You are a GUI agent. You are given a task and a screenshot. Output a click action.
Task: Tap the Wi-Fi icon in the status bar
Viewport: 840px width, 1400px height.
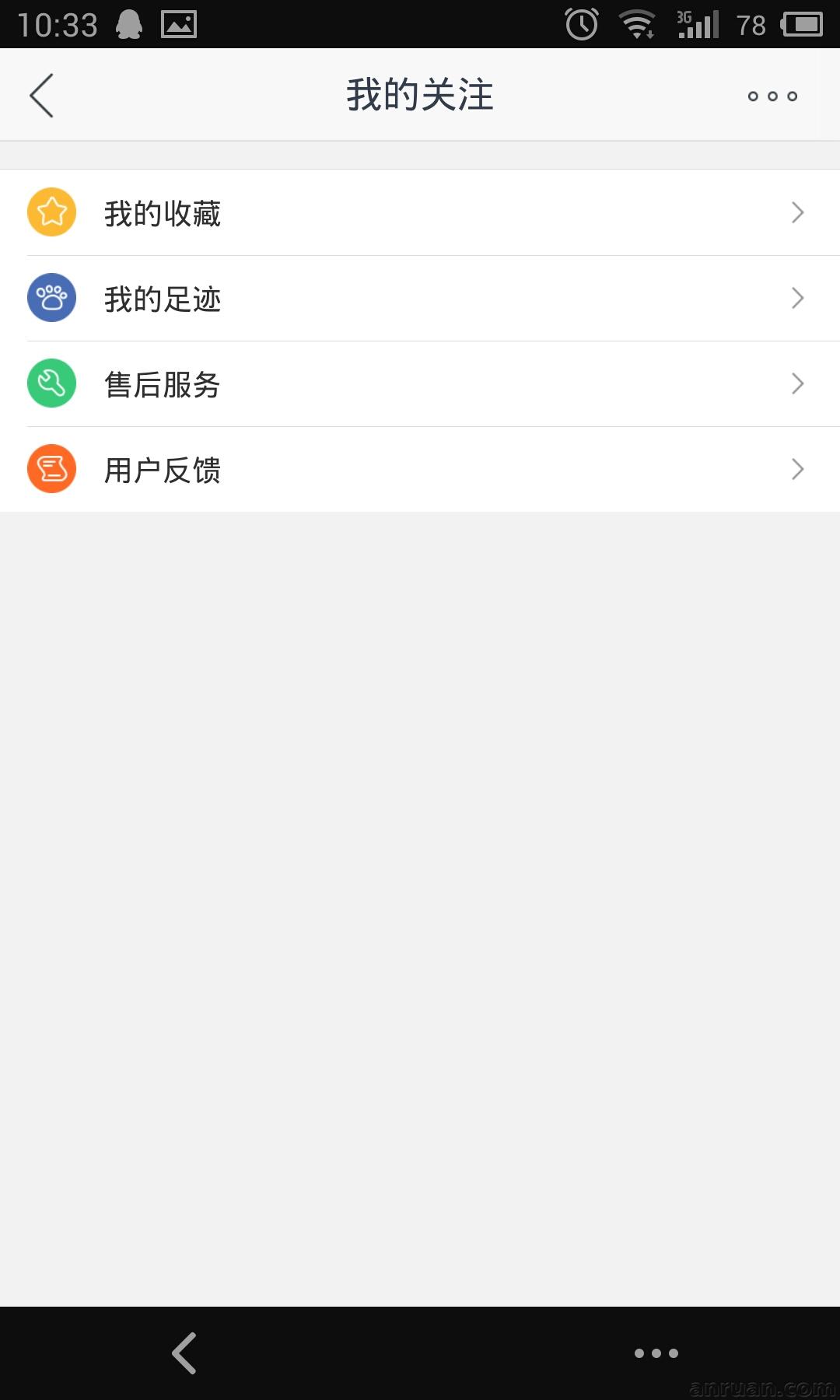click(x=638, y=23)
